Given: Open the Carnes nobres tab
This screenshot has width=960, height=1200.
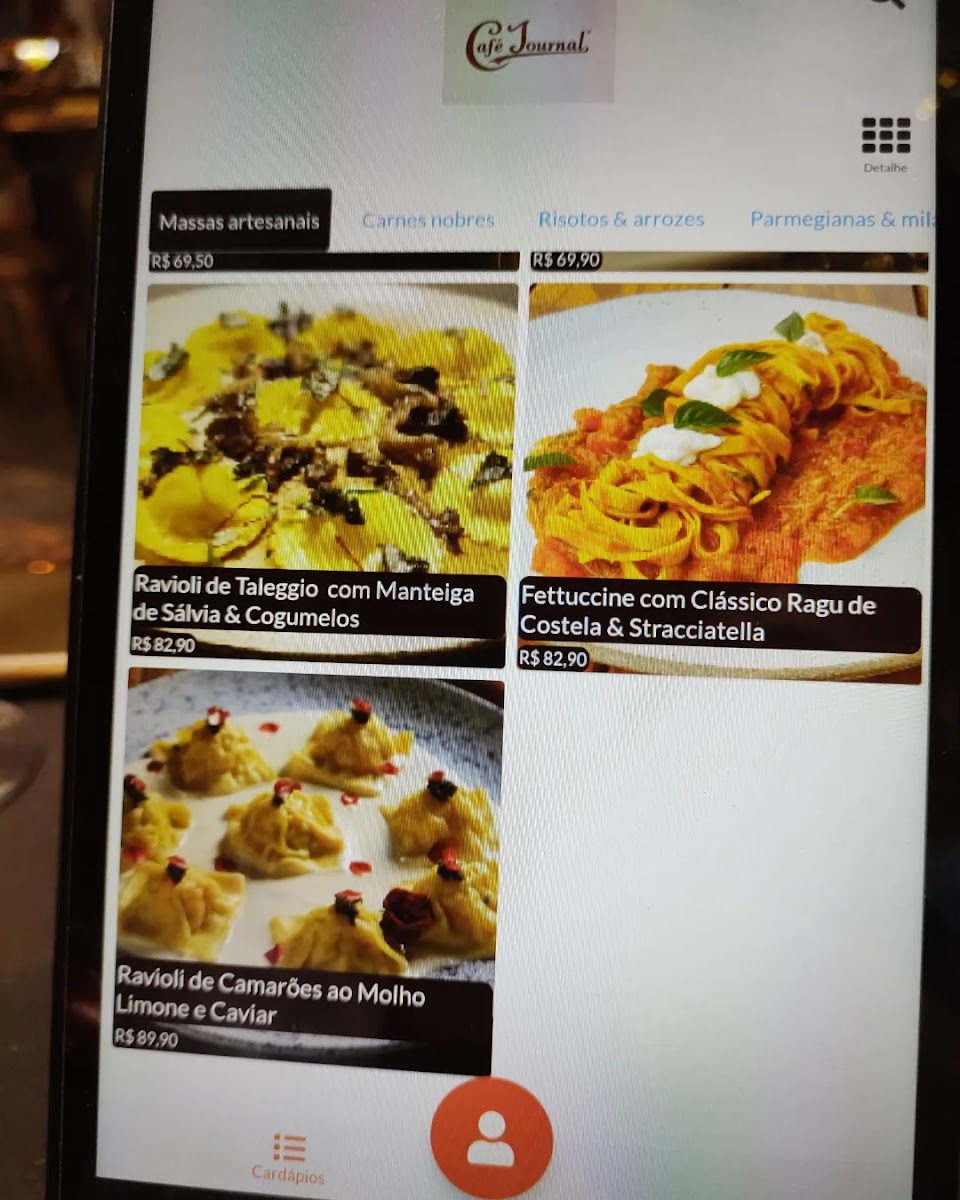Looking at the screenshot, I should click(x=428, y=220).
